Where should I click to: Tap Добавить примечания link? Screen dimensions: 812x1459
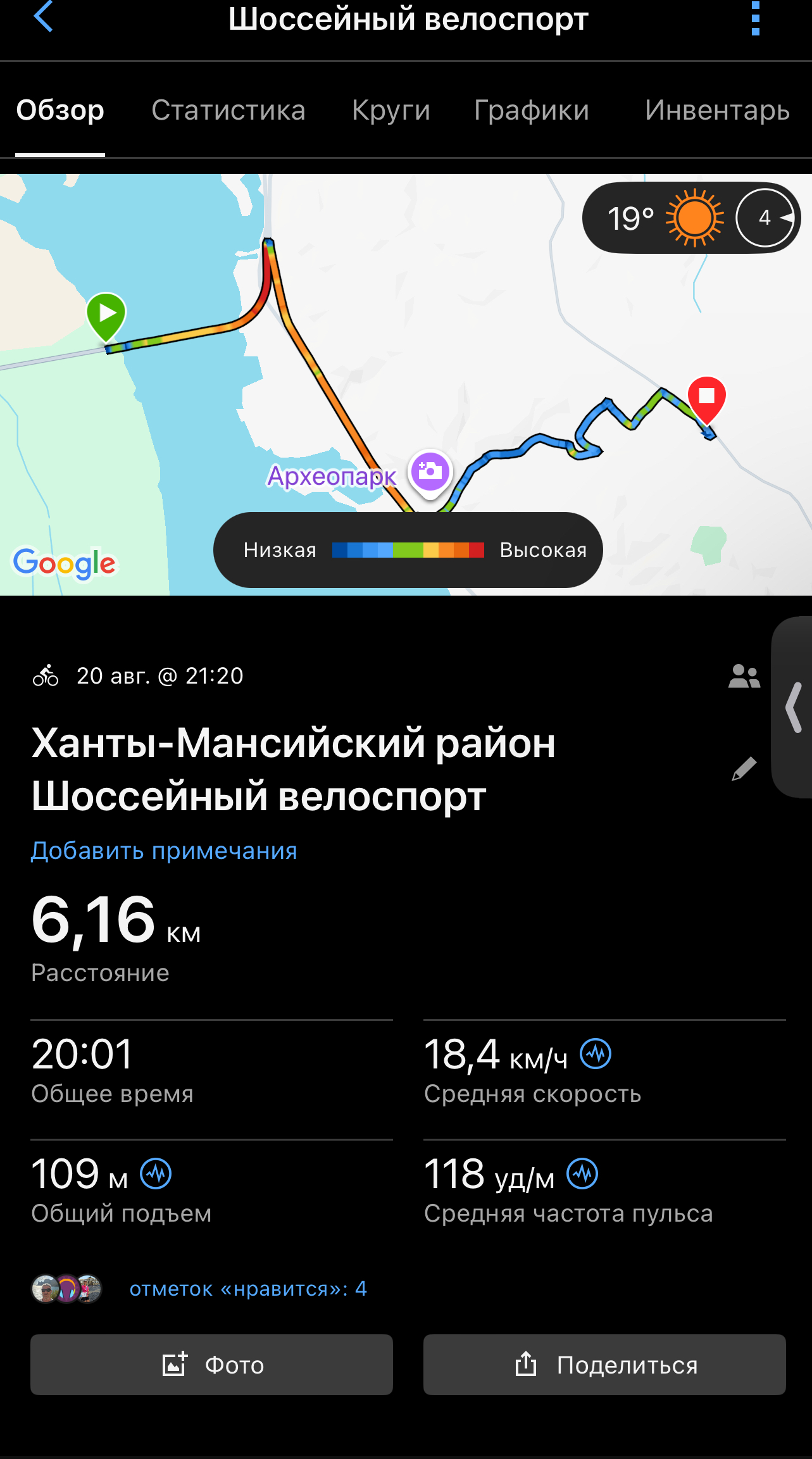coord(164,851)
